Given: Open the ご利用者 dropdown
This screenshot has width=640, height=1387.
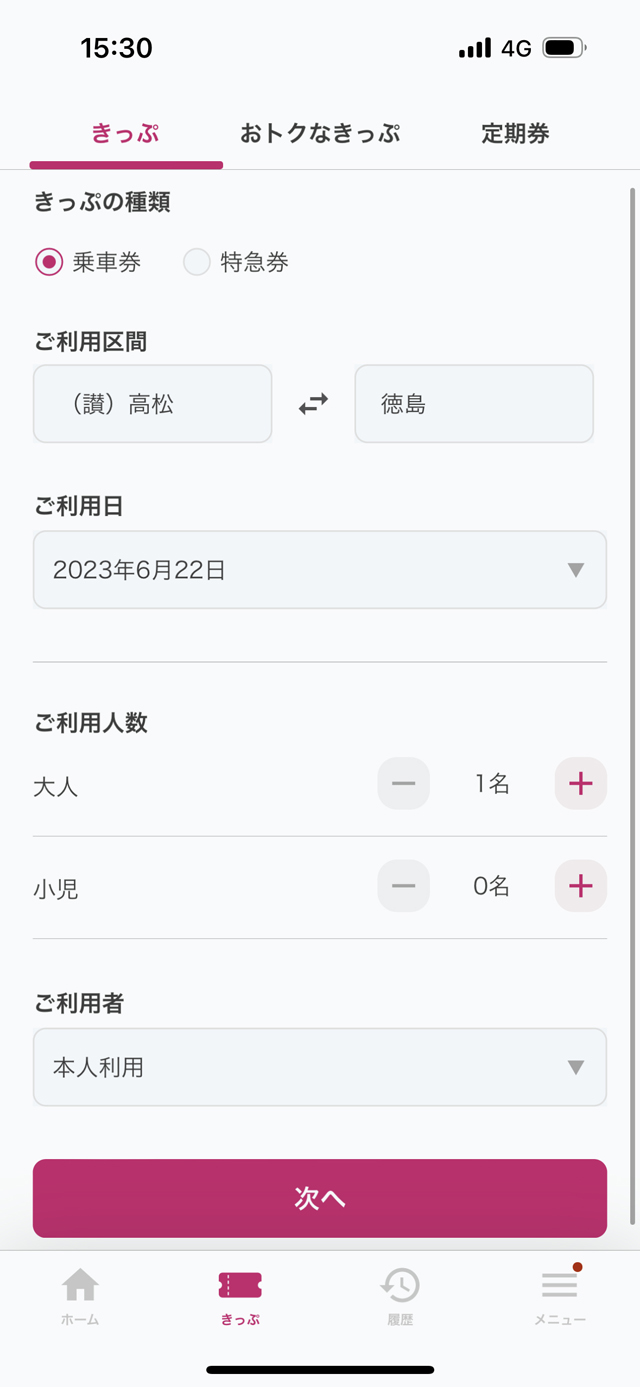Looking at the screenshot, I should (x=320, y=1067).
